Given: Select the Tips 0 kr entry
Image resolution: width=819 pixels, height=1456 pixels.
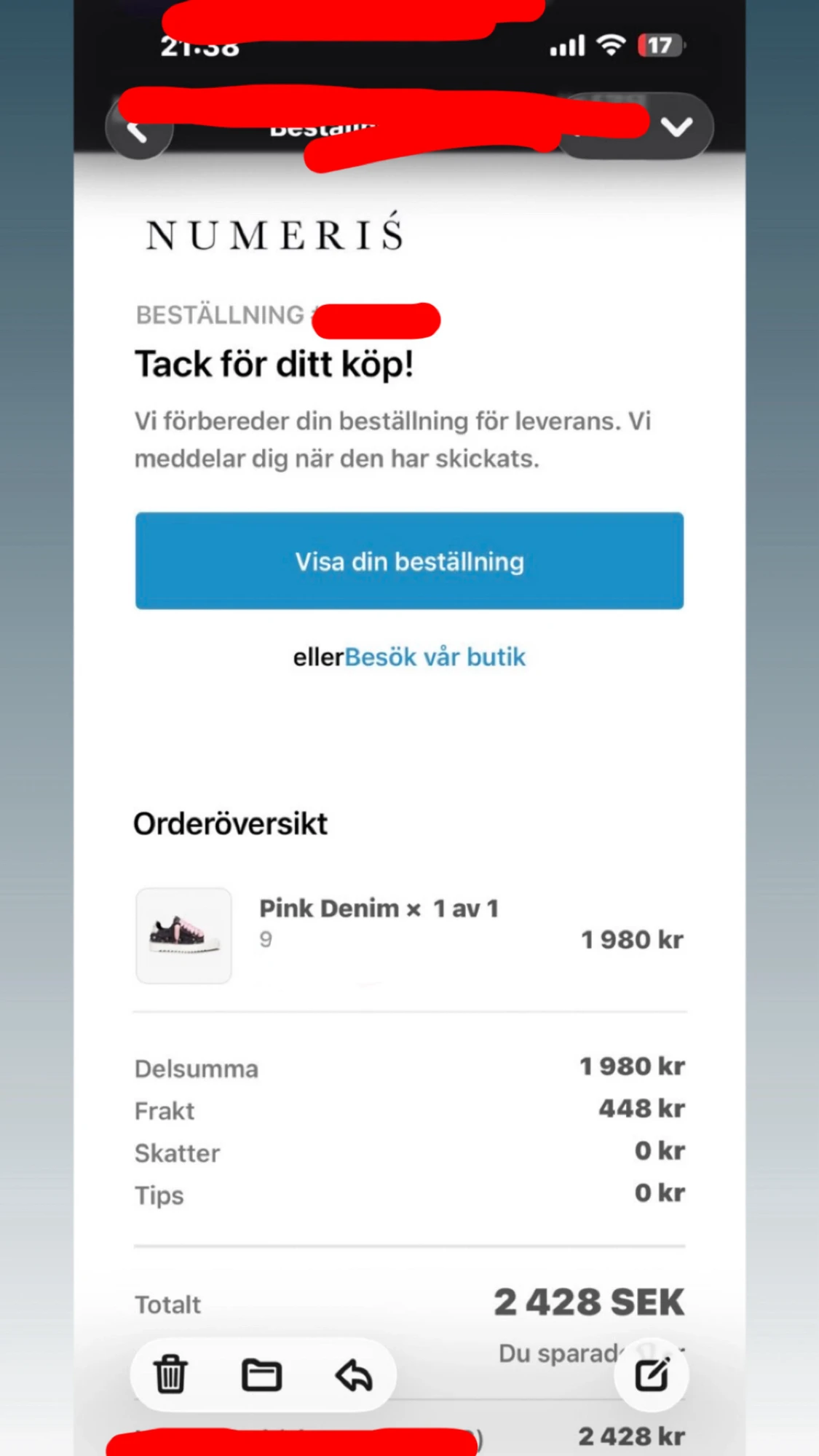Looking at the screenshot, I should click(x=159, y=1195).
